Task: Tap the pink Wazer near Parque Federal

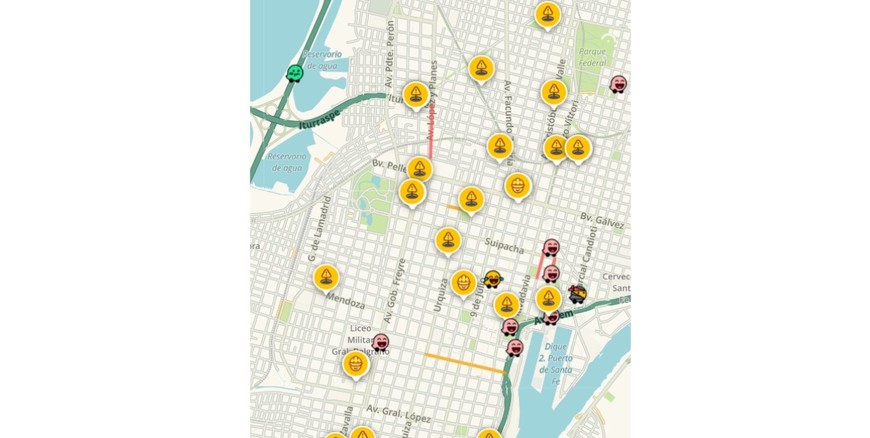Action: 619,83
